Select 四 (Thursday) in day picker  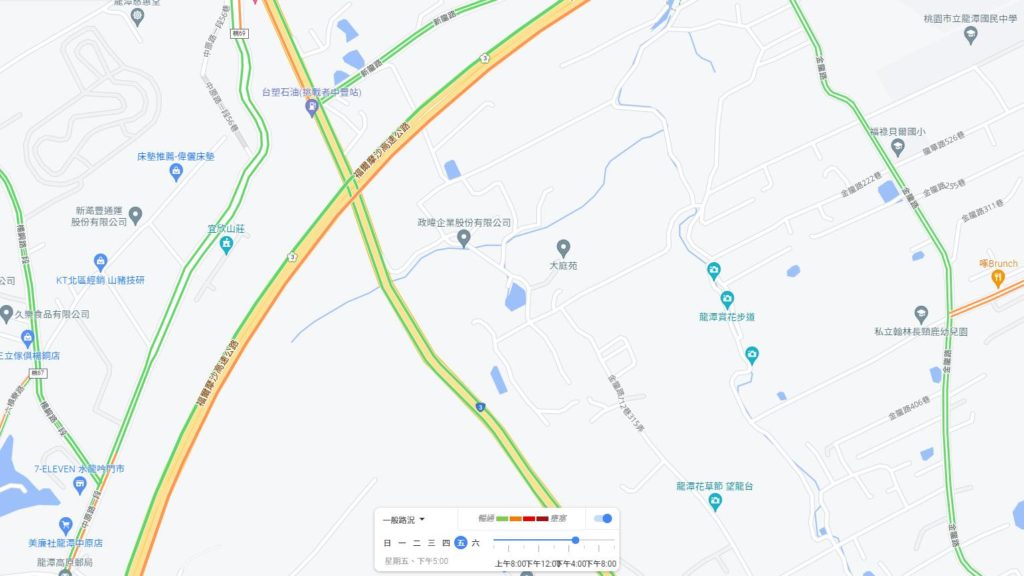tap(446, 542)
